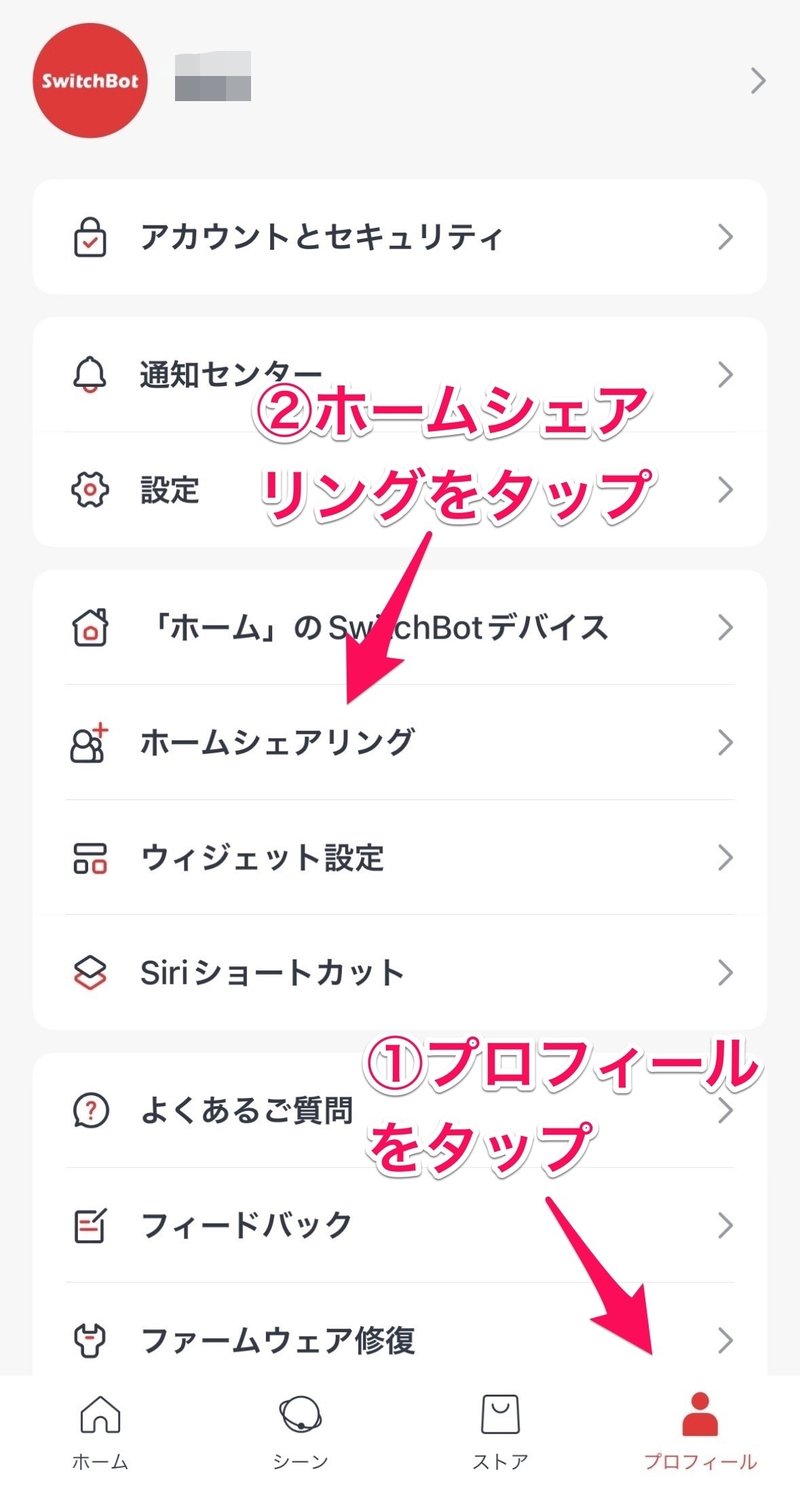
Task: Open 通知センター
Action: [x=400, y=375]
